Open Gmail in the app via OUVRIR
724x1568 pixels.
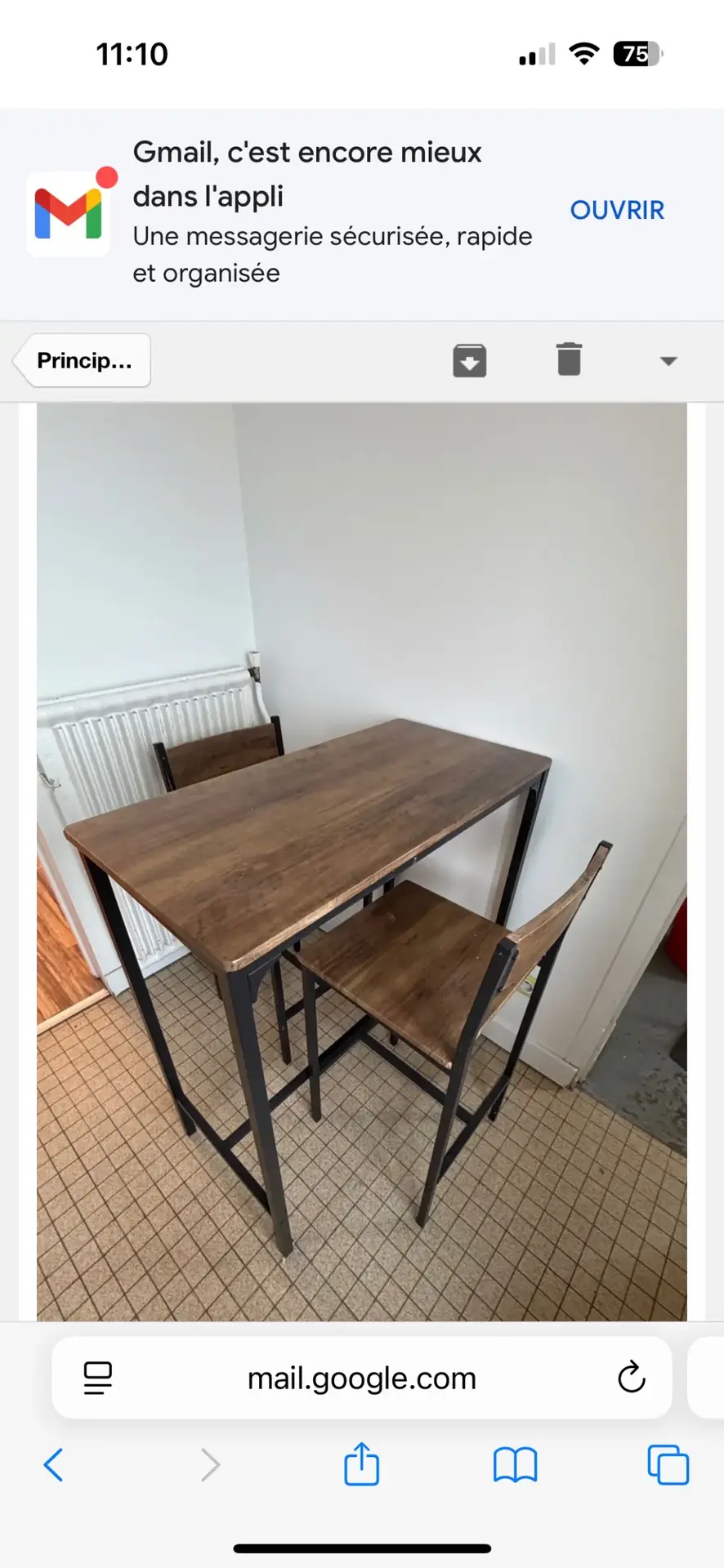617,210
